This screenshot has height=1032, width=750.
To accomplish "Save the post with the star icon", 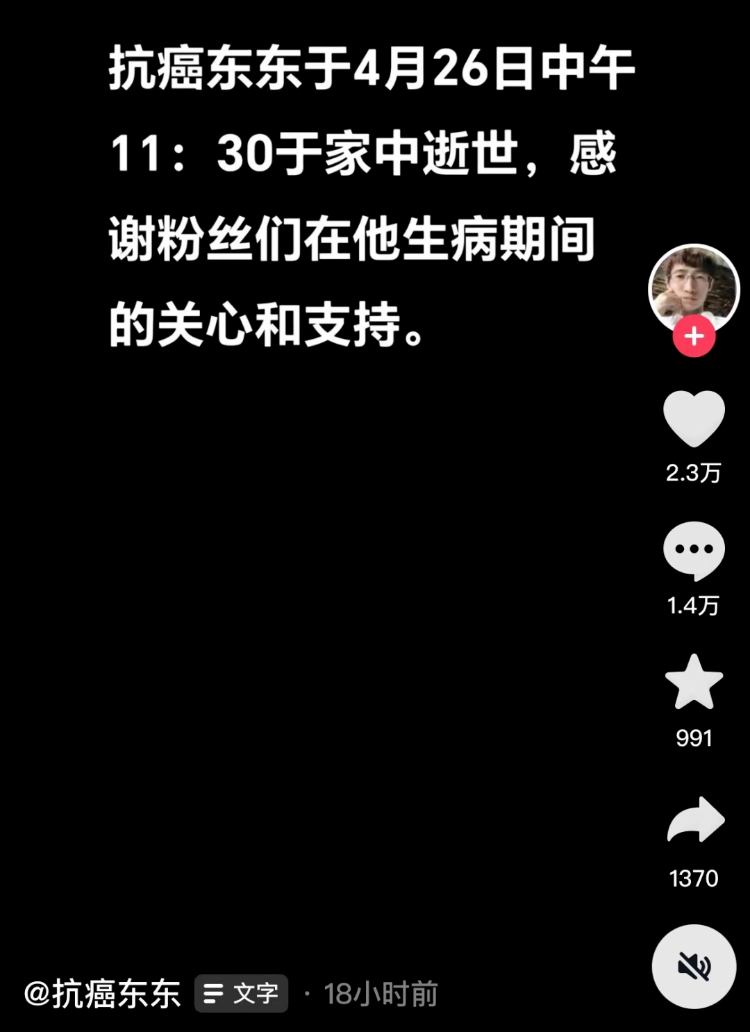I will pos(694,685).
